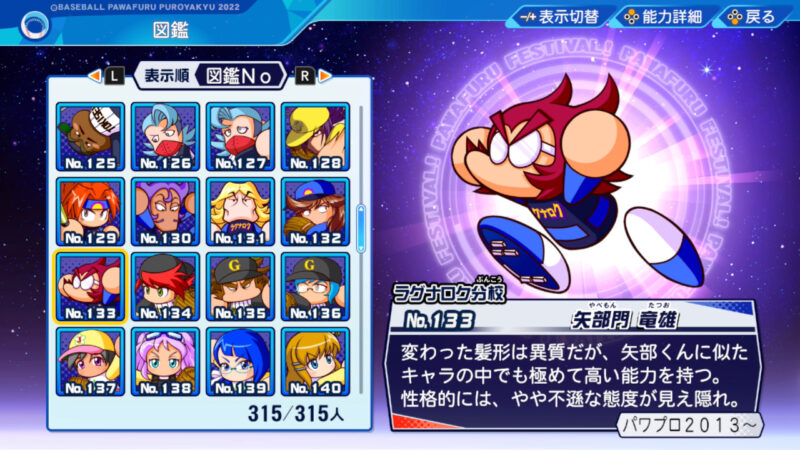Select character No.130
This screenshot has width=800, height=450.
pyautogui.click(x=165, y=211)
